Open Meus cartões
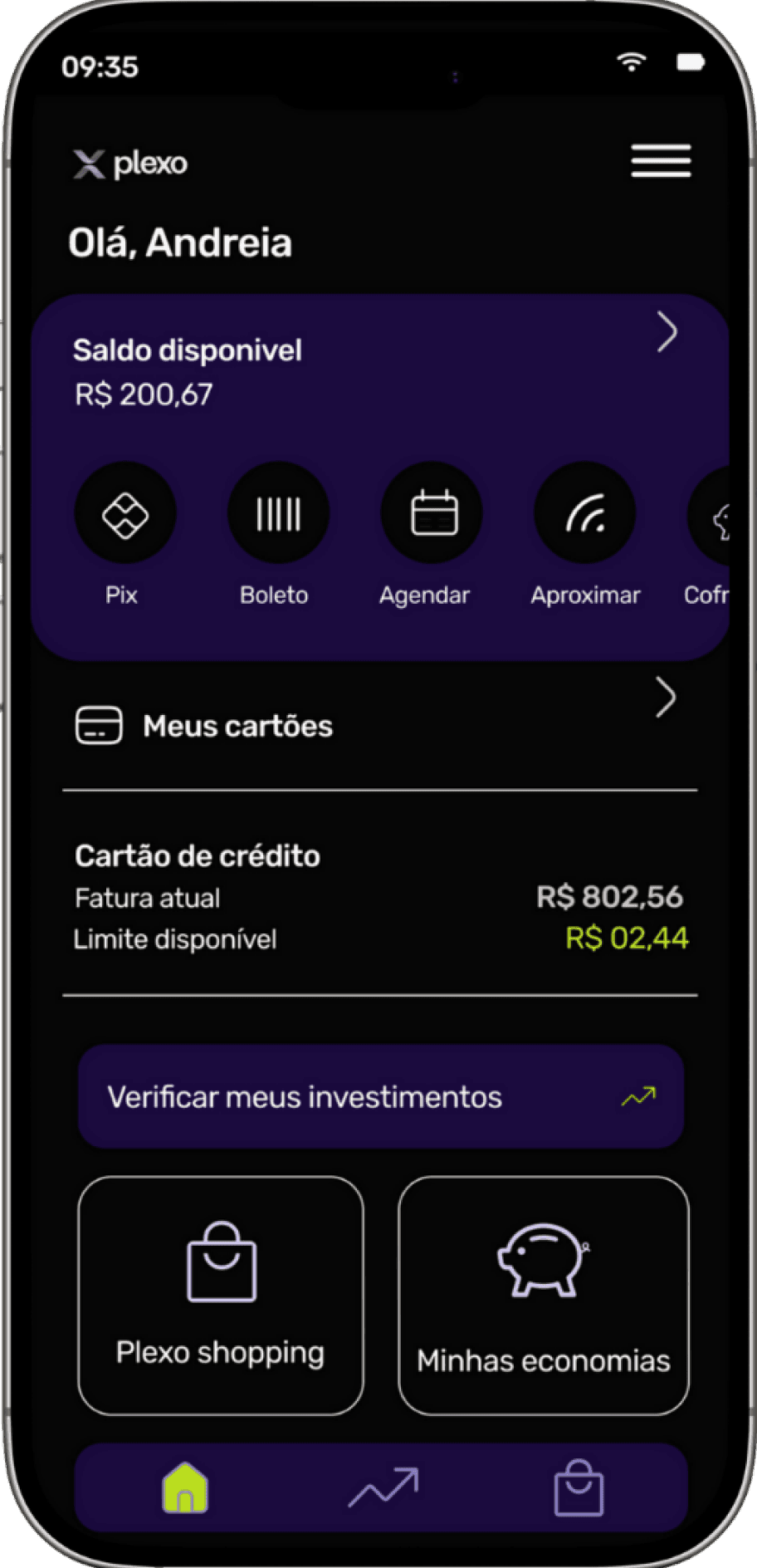 coord(237,726)
